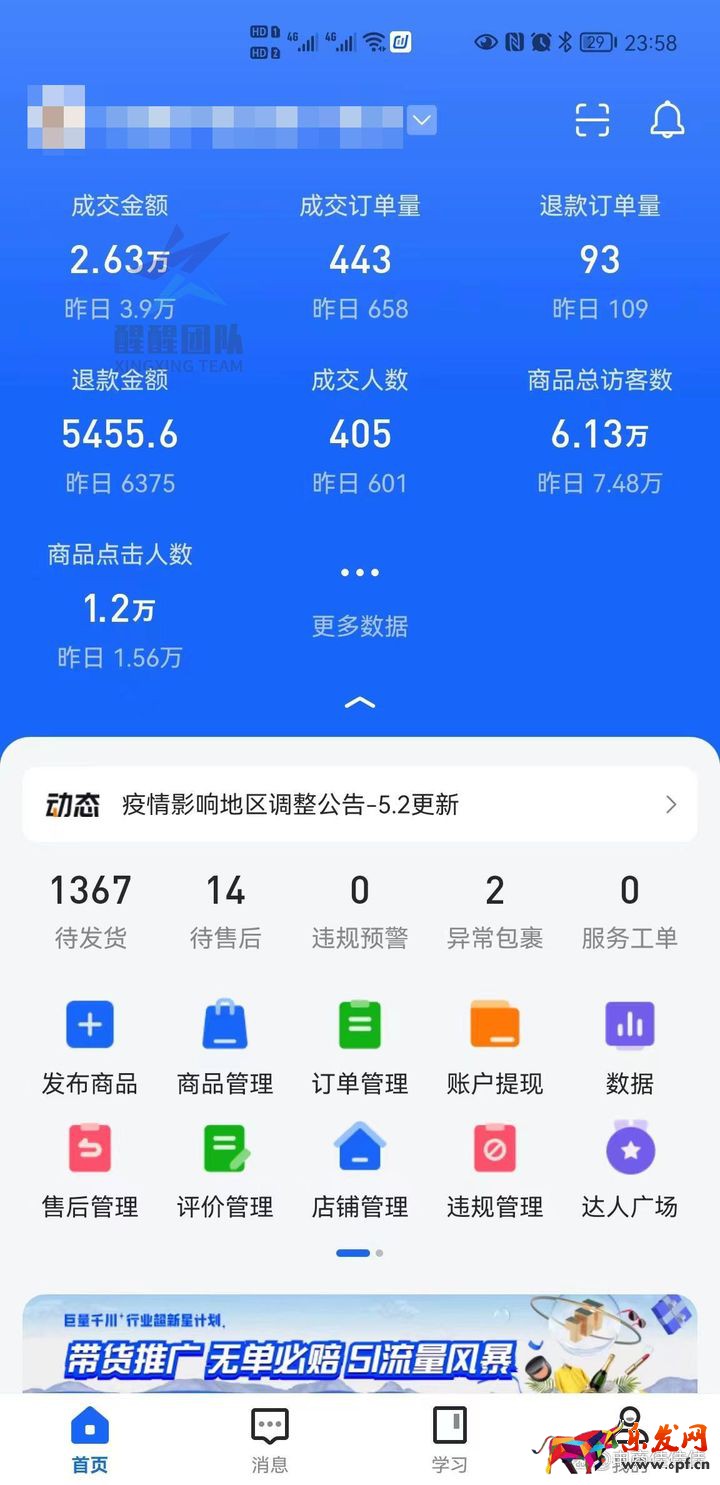Open 店铺管理

tap(360, 1169)
